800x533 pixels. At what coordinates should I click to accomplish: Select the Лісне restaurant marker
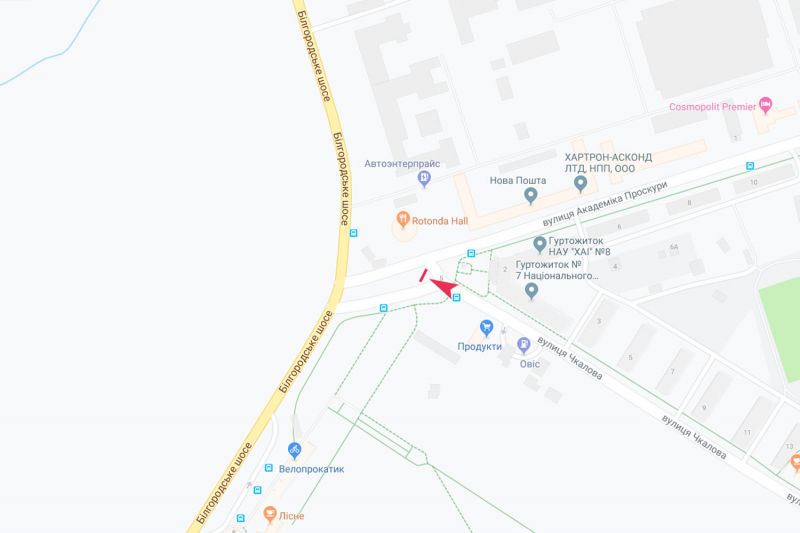(269, 514)
